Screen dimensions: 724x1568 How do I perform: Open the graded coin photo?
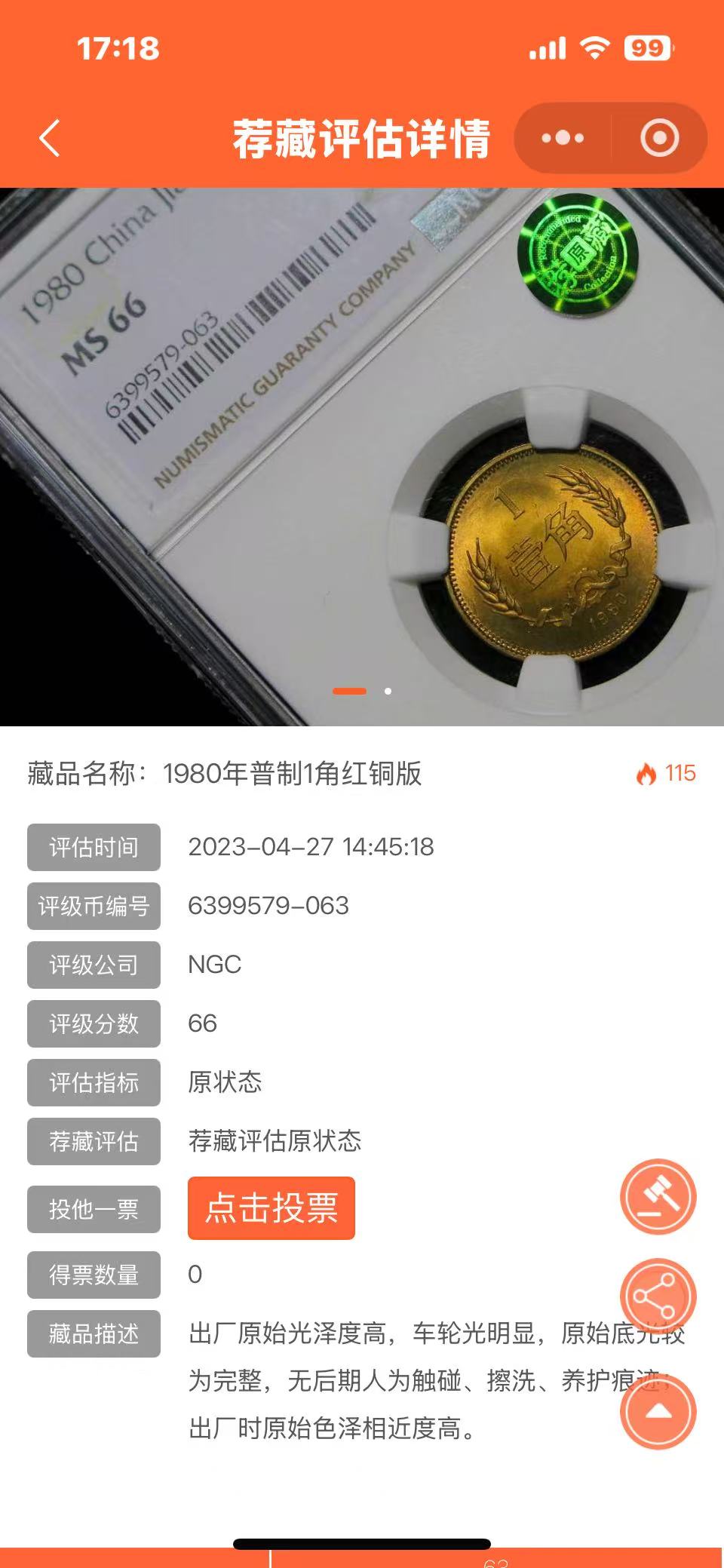coord(362,456)
